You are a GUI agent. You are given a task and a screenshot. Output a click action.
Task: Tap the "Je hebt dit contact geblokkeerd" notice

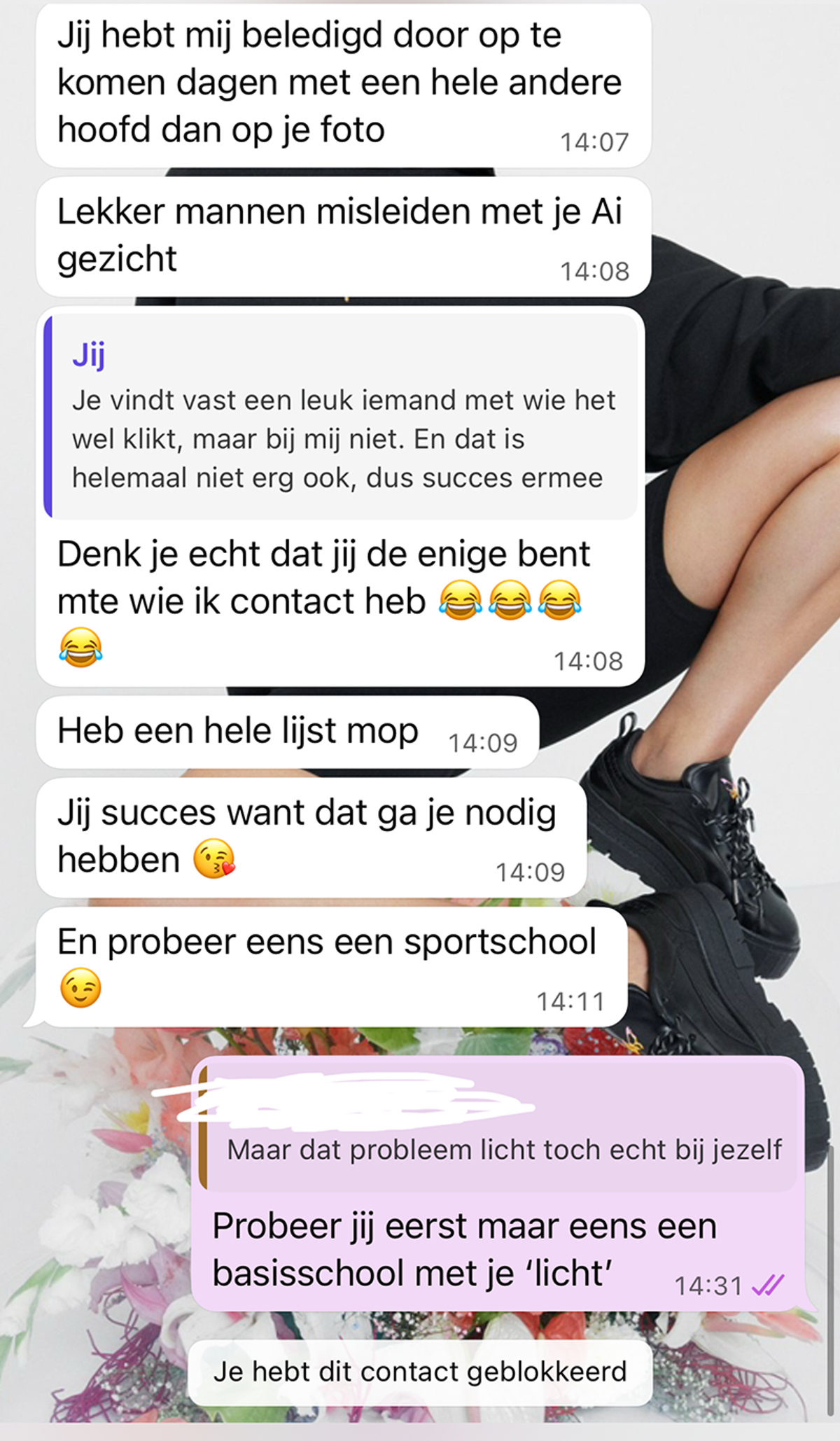click(420, 1372)
